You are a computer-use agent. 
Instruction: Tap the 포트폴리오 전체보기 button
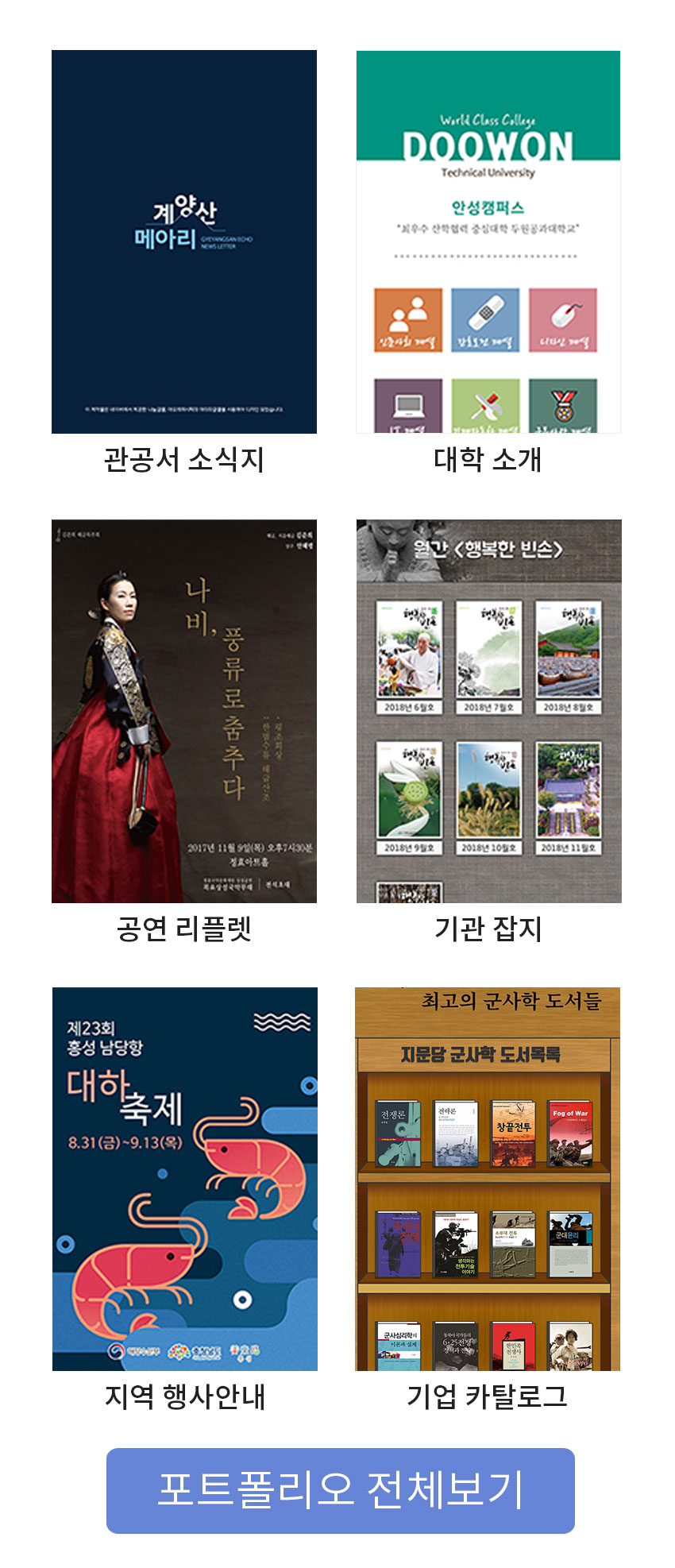pos(340,1490)
